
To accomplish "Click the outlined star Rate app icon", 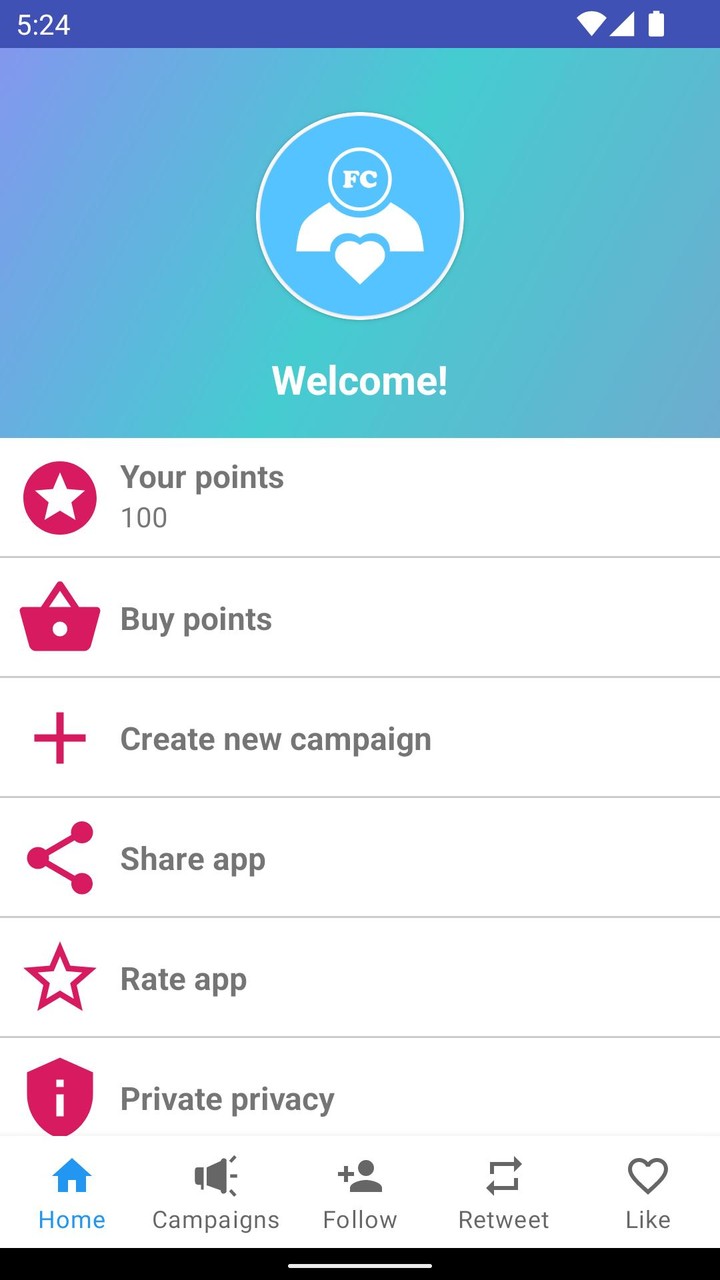I will click(60, 977).
